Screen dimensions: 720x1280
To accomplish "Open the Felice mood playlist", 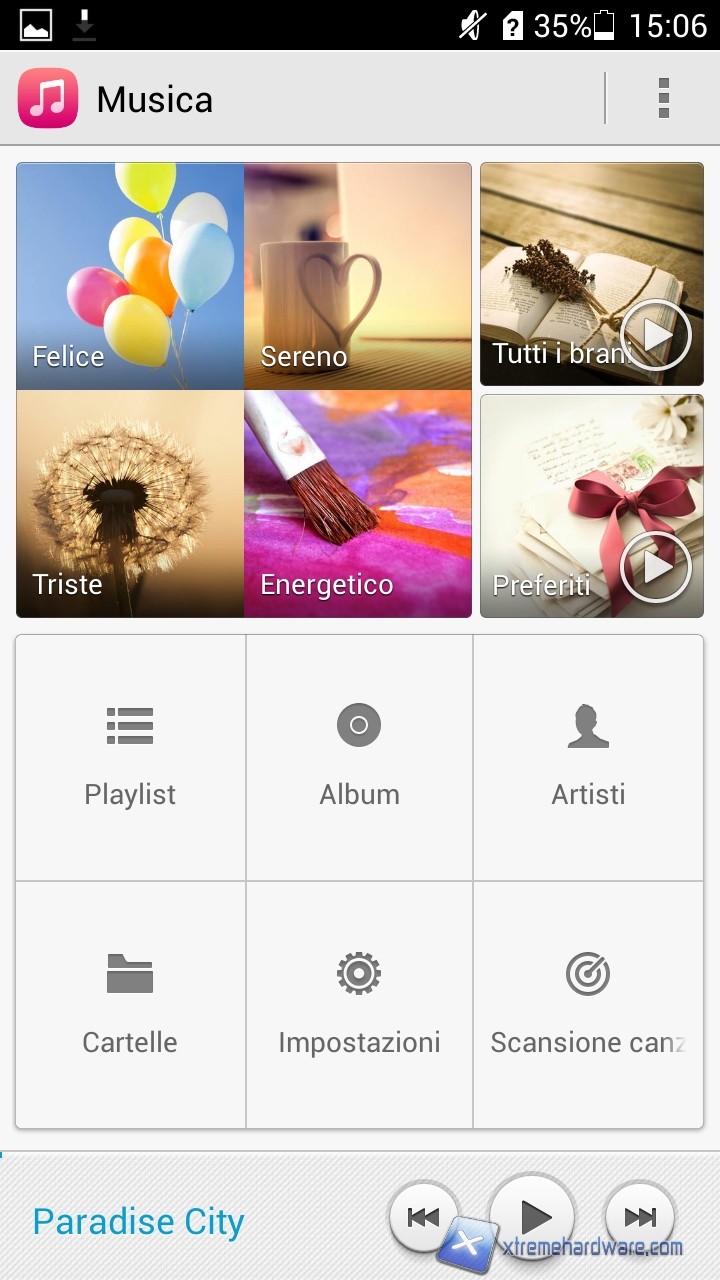I will click(130, 276).
